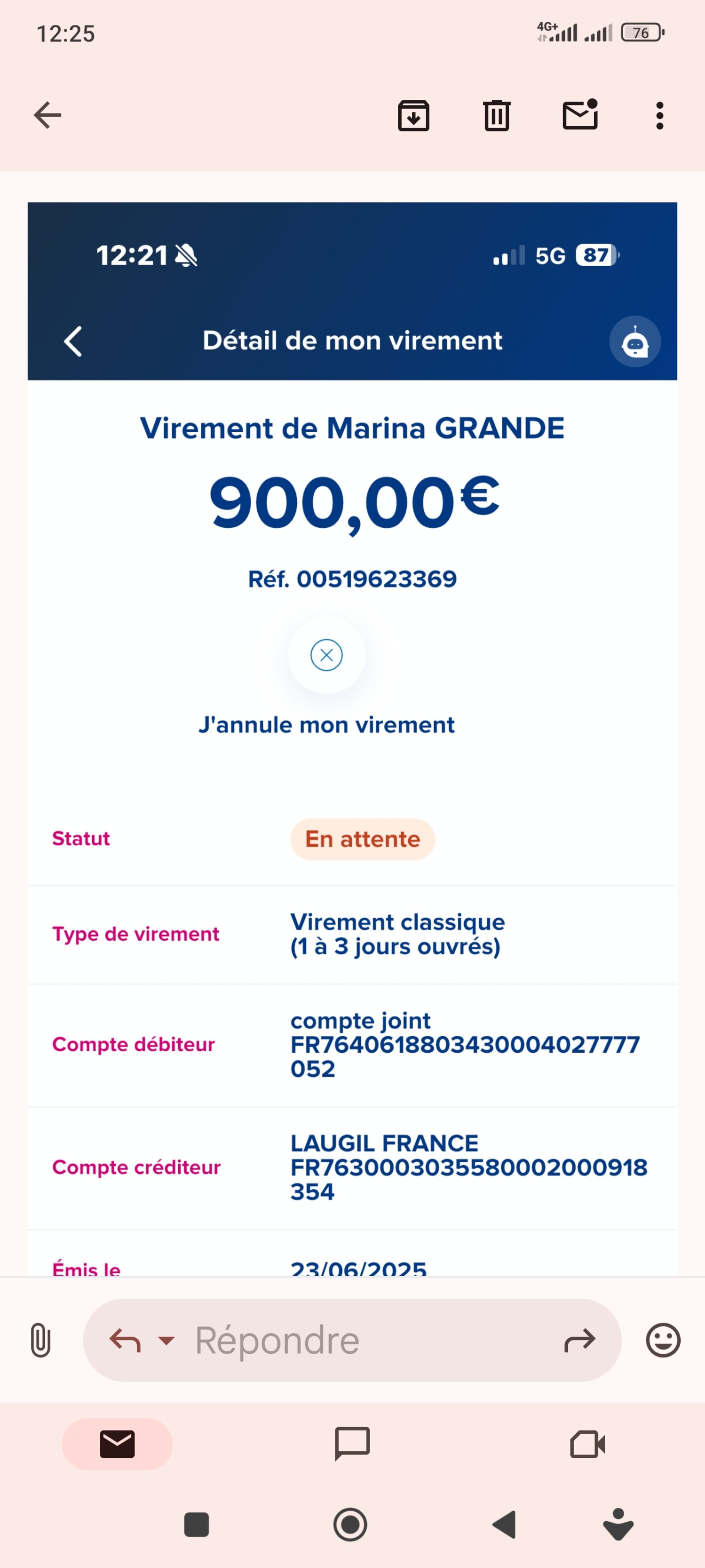Open recent apps with the square button
This screenshot has width=705, height=1568.
[196, 1524]
